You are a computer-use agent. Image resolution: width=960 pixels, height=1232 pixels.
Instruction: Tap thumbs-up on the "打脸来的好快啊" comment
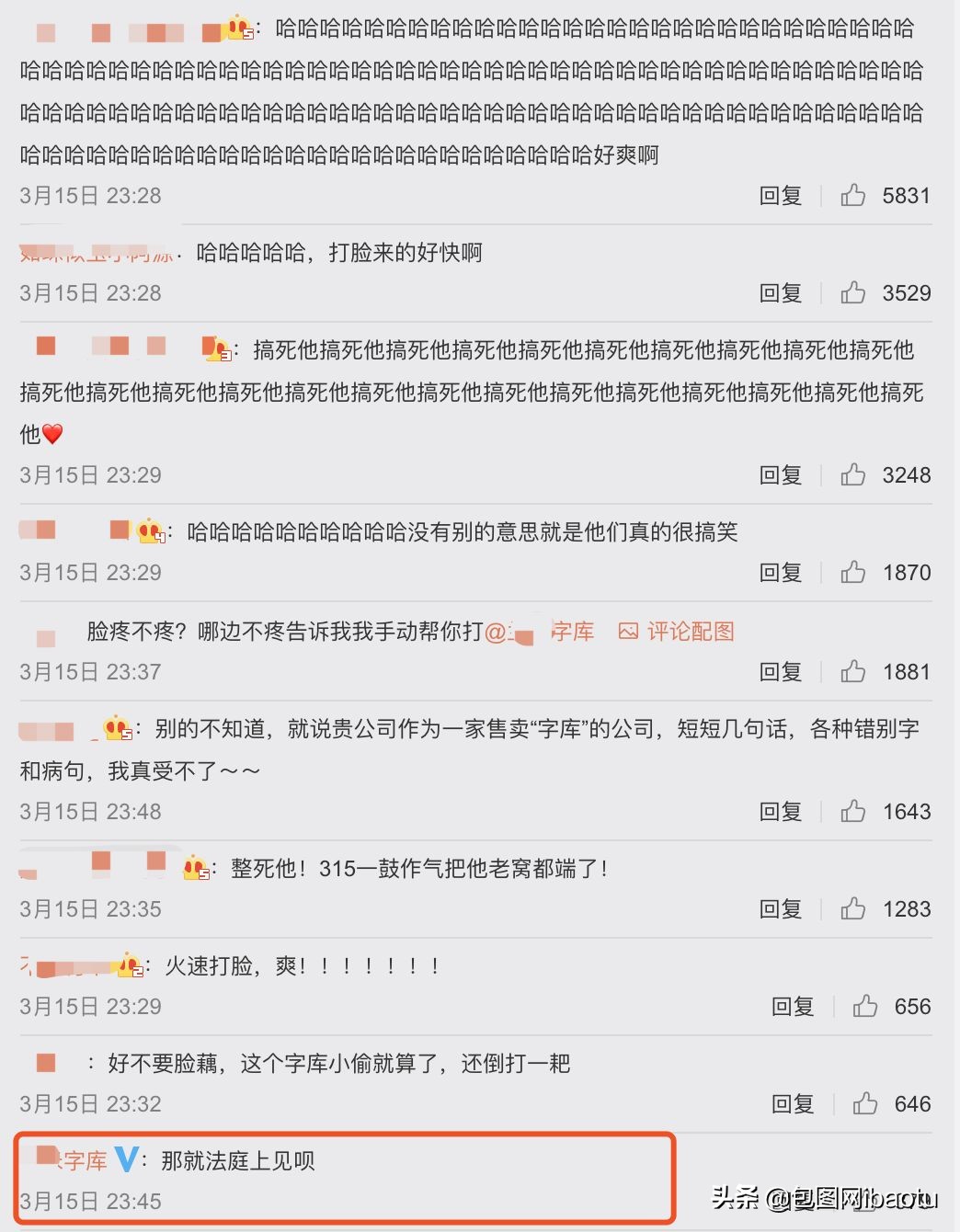(853, 292)
